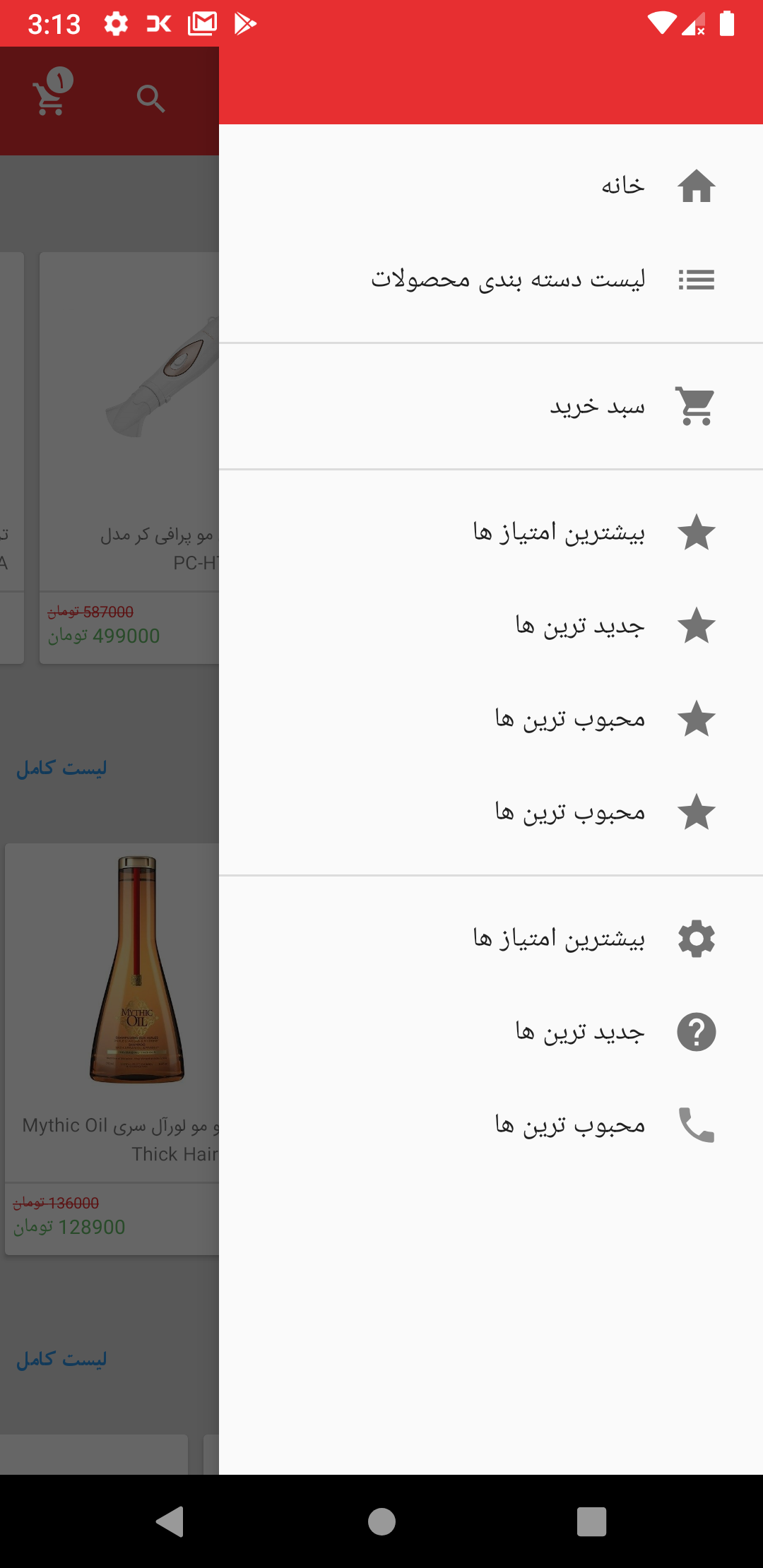Open cart using the badge cart icon
This screenshot has height=1568, width=763.
[49, 99]
